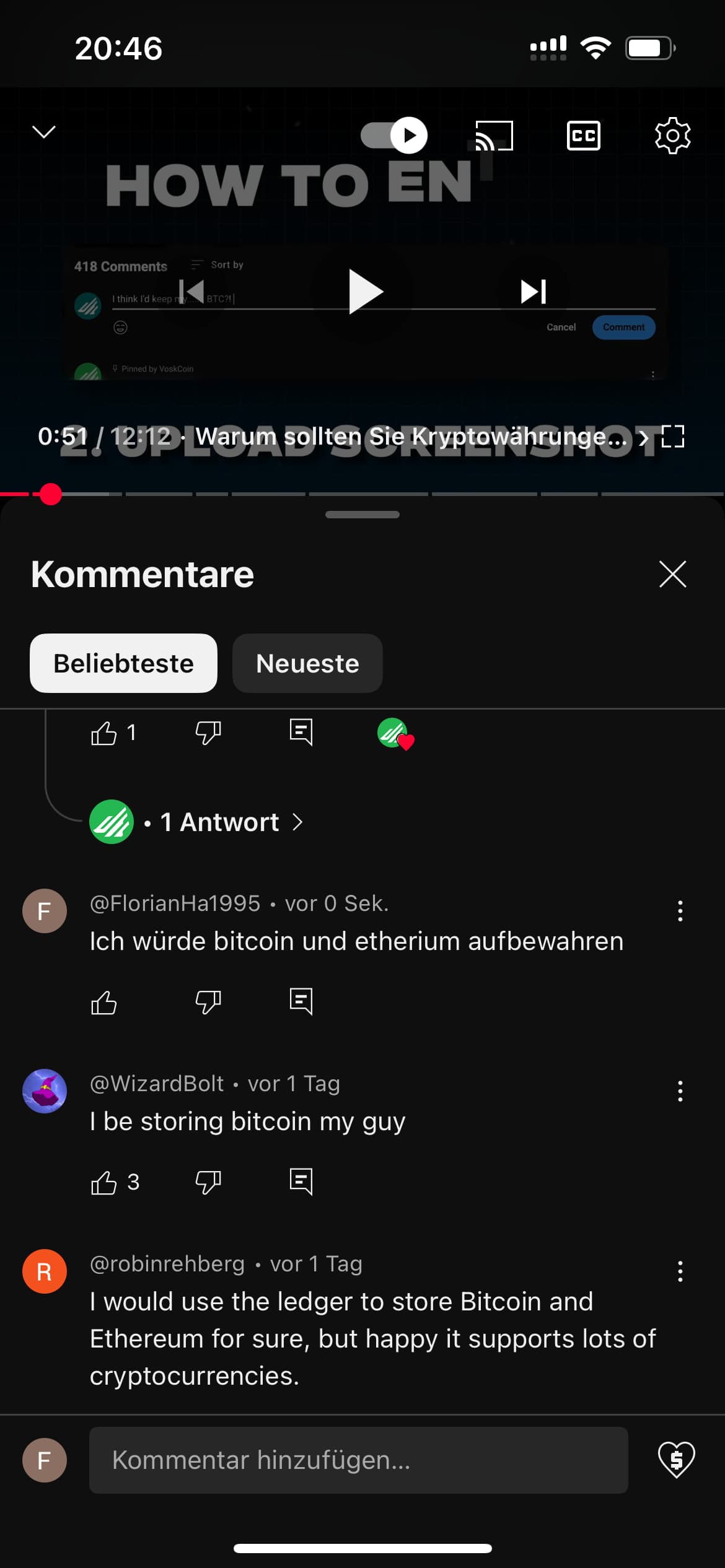Skip to the next video
This screenshot has height=1568, width=725.
pyautogui.click(x=534, y=292)
